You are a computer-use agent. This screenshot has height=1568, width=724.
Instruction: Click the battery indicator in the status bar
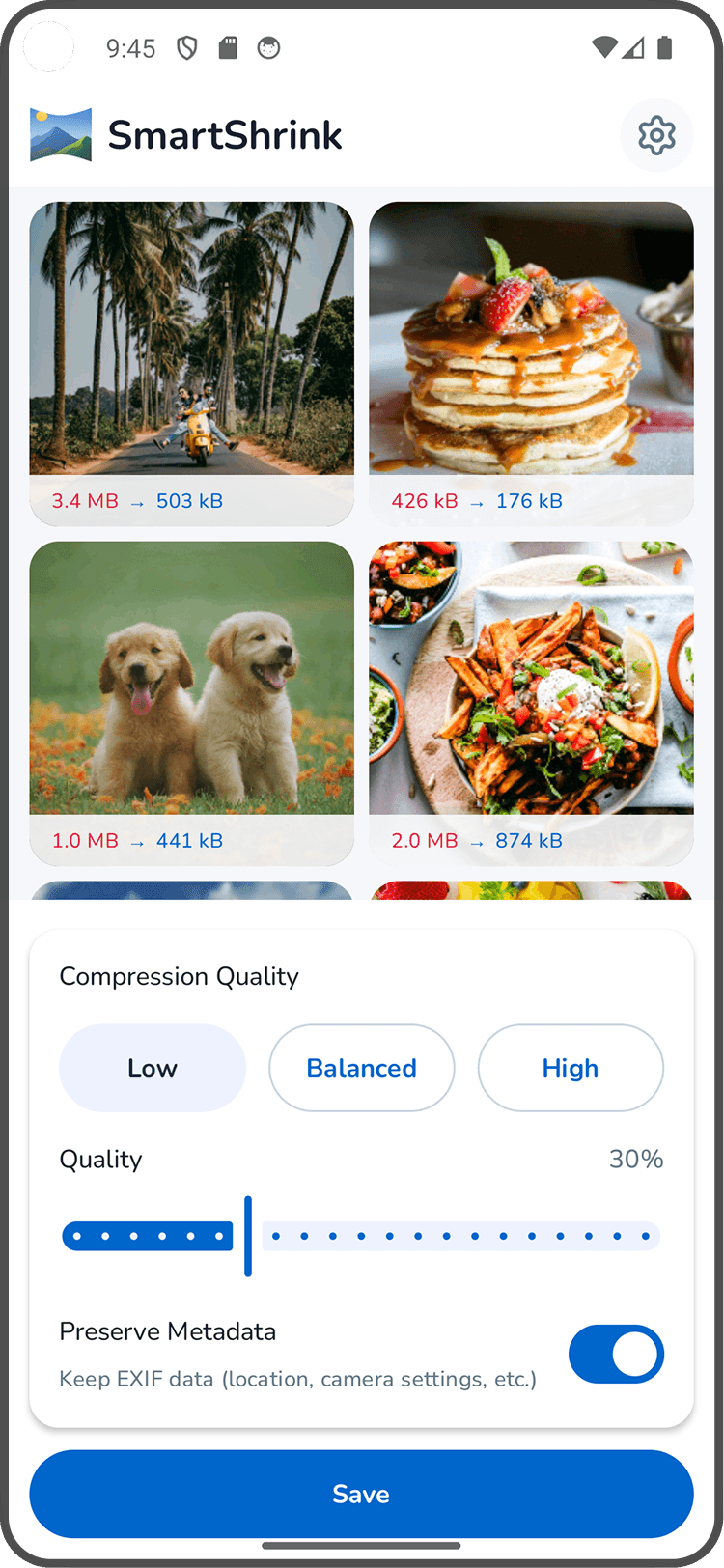664,46
